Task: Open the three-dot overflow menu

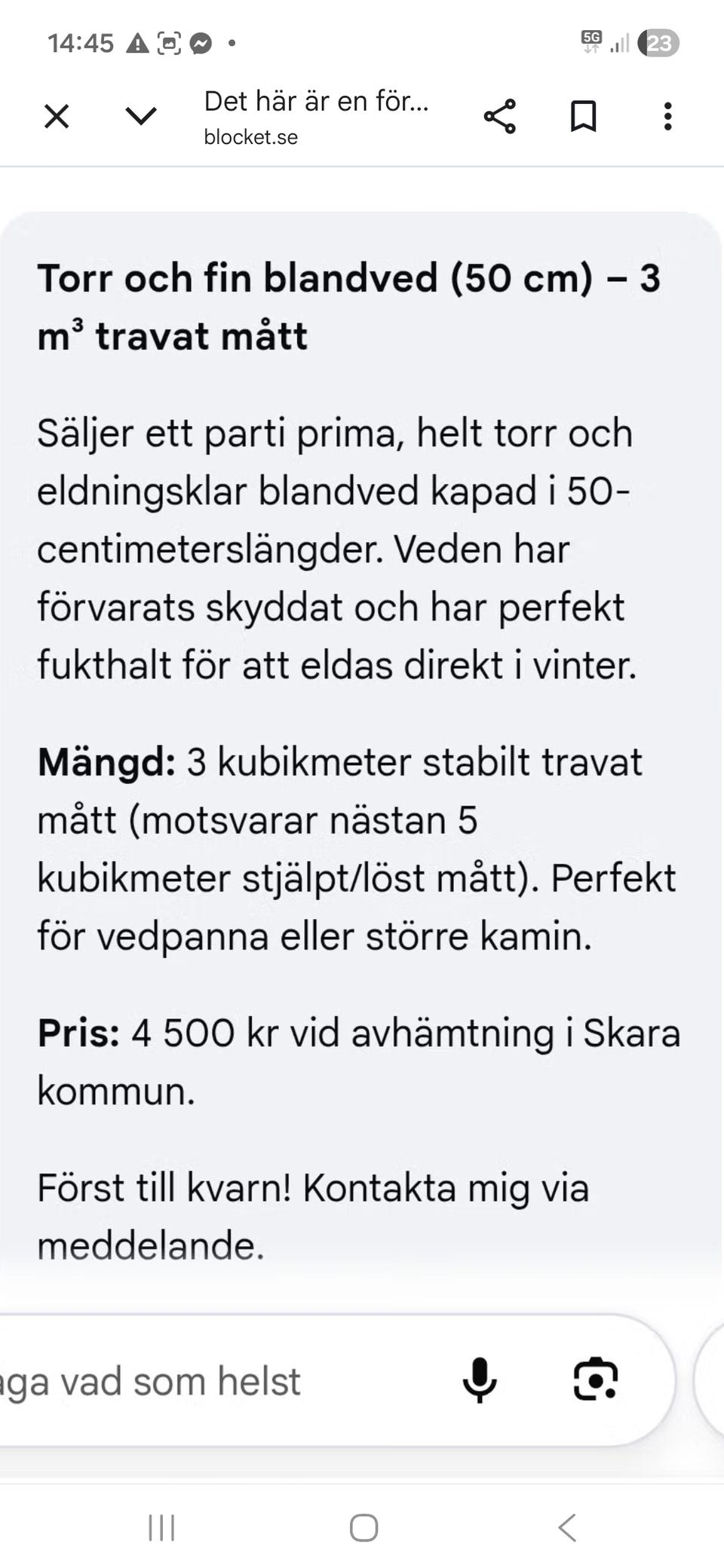Action: [667, 117]
